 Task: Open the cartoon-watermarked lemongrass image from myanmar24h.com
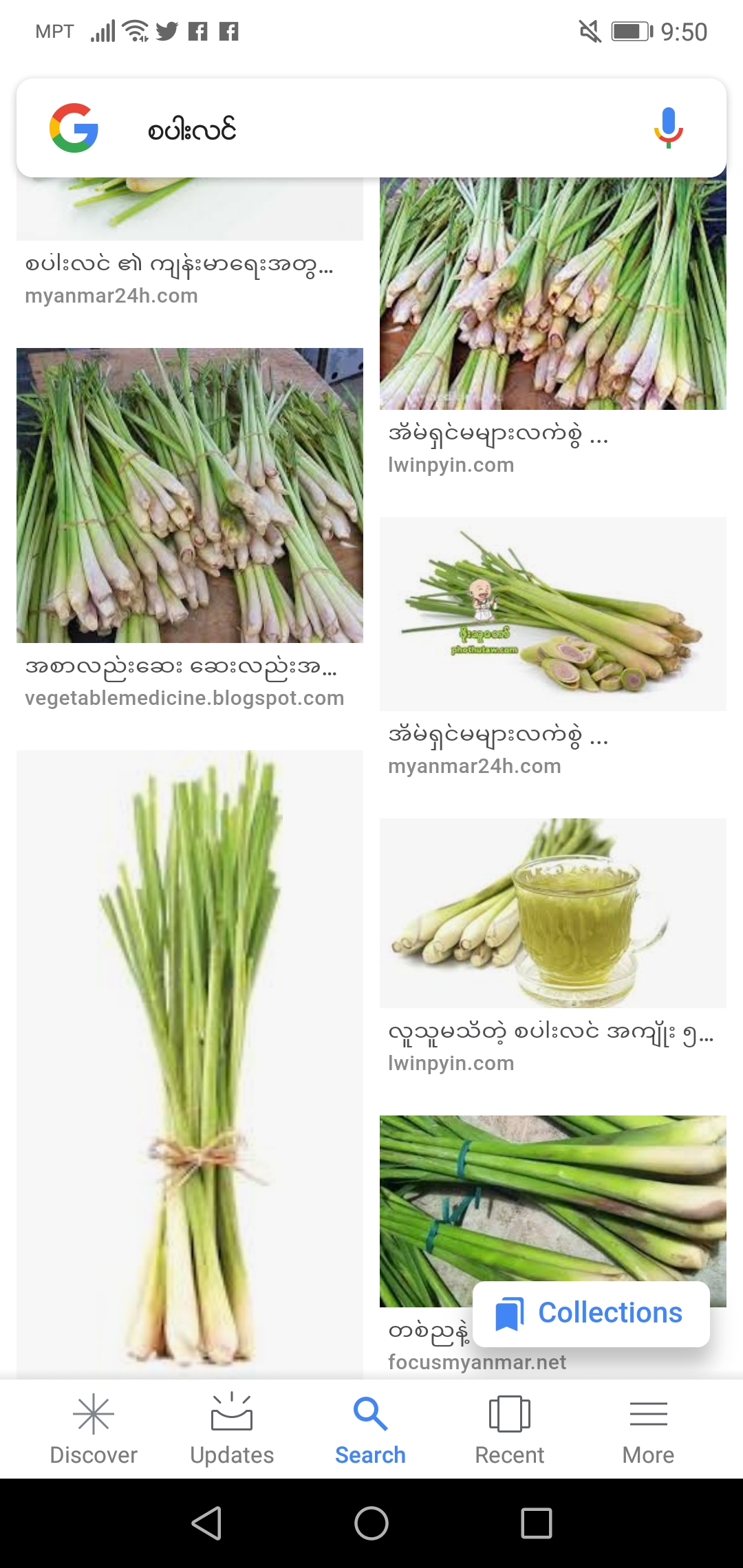point(552,613)
